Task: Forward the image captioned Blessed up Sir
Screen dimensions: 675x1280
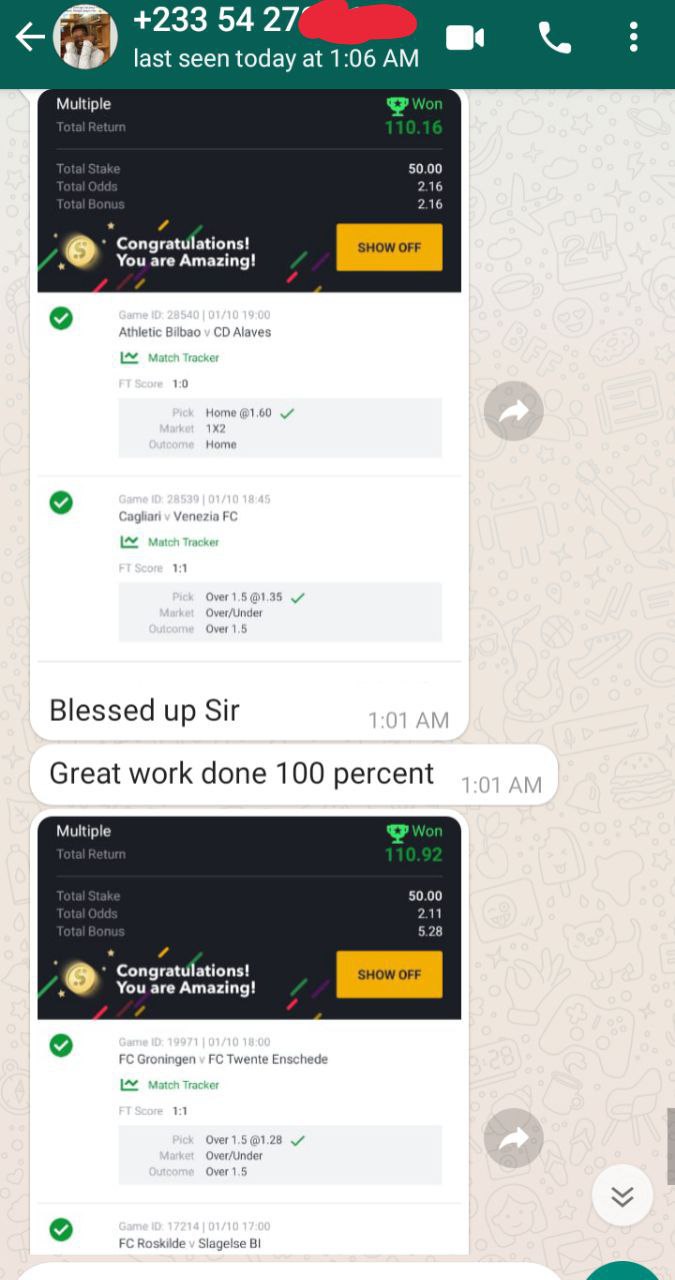Action: click(x=513, y=411)
